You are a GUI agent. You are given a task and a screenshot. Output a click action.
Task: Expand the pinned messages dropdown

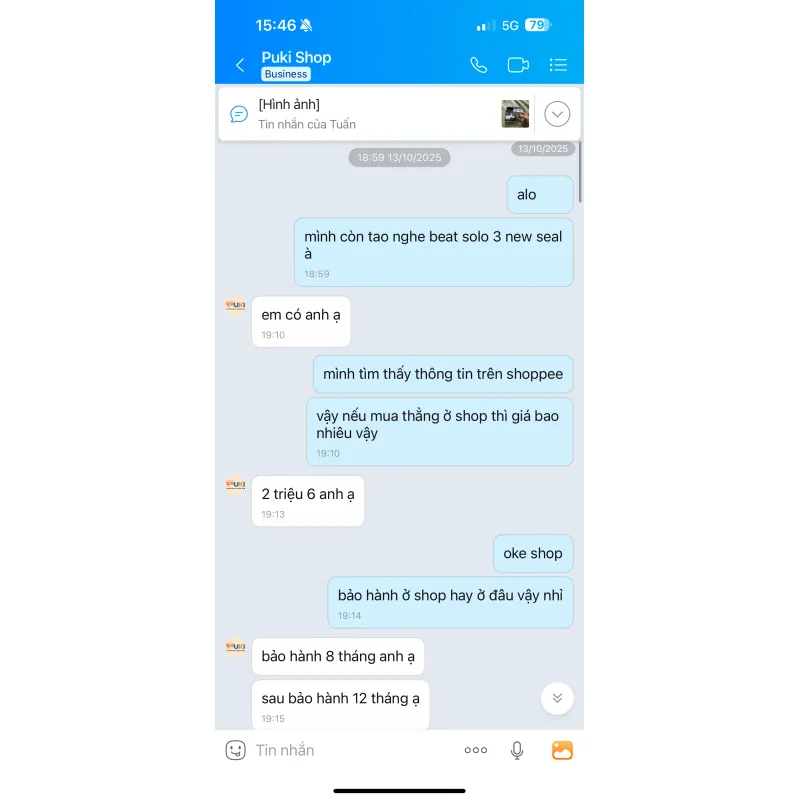tap(557, 114)
